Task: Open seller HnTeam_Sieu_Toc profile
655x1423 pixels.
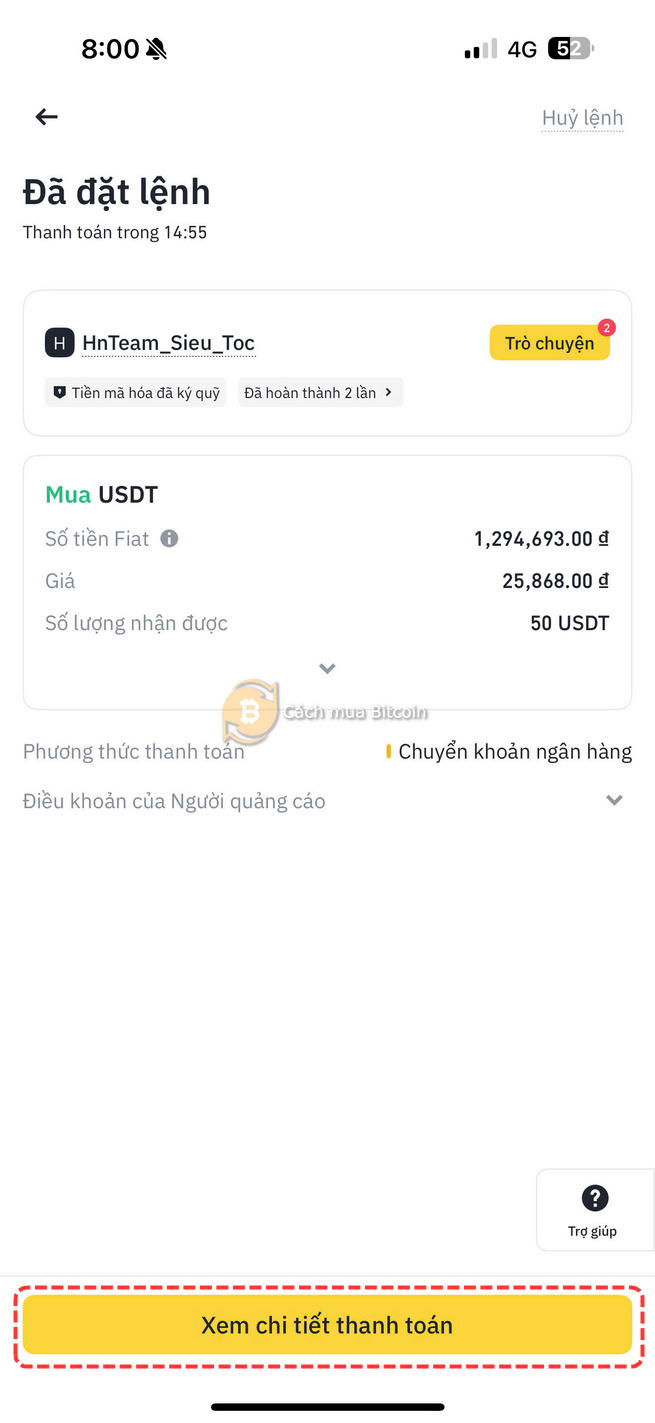Action: 168,343
